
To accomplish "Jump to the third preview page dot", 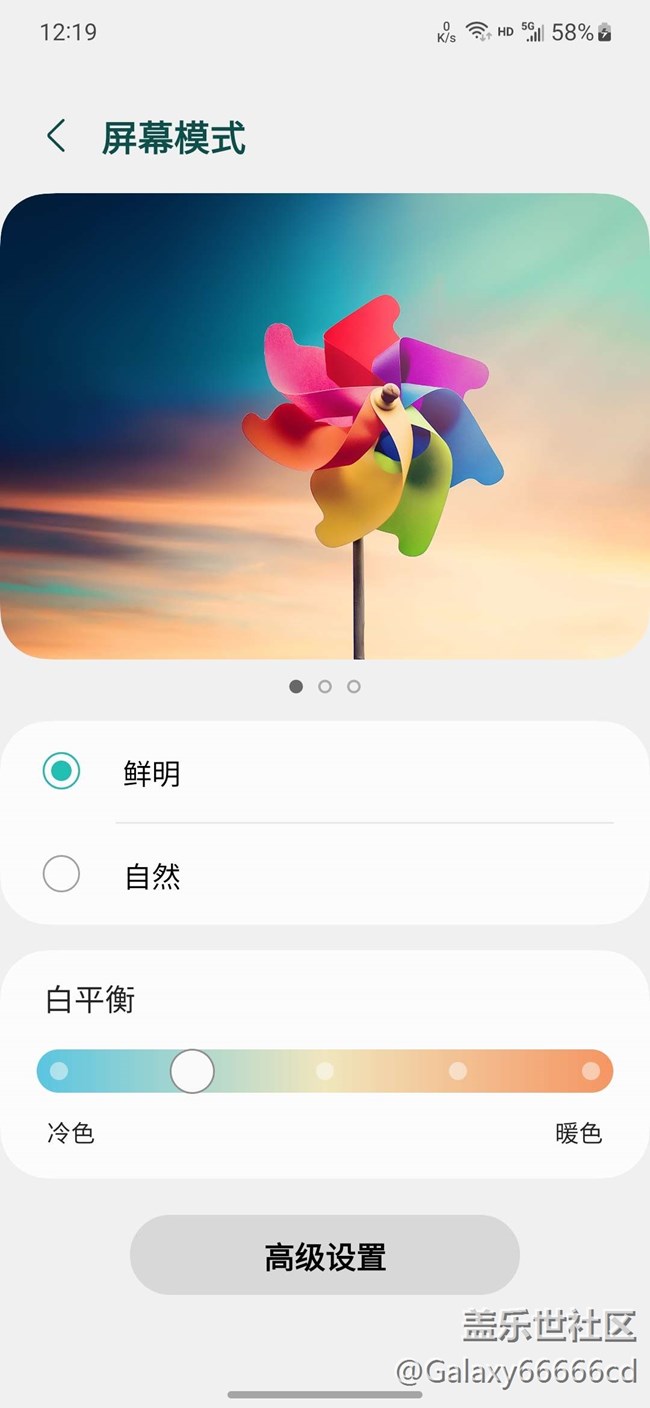I will [x=354, y=687].
